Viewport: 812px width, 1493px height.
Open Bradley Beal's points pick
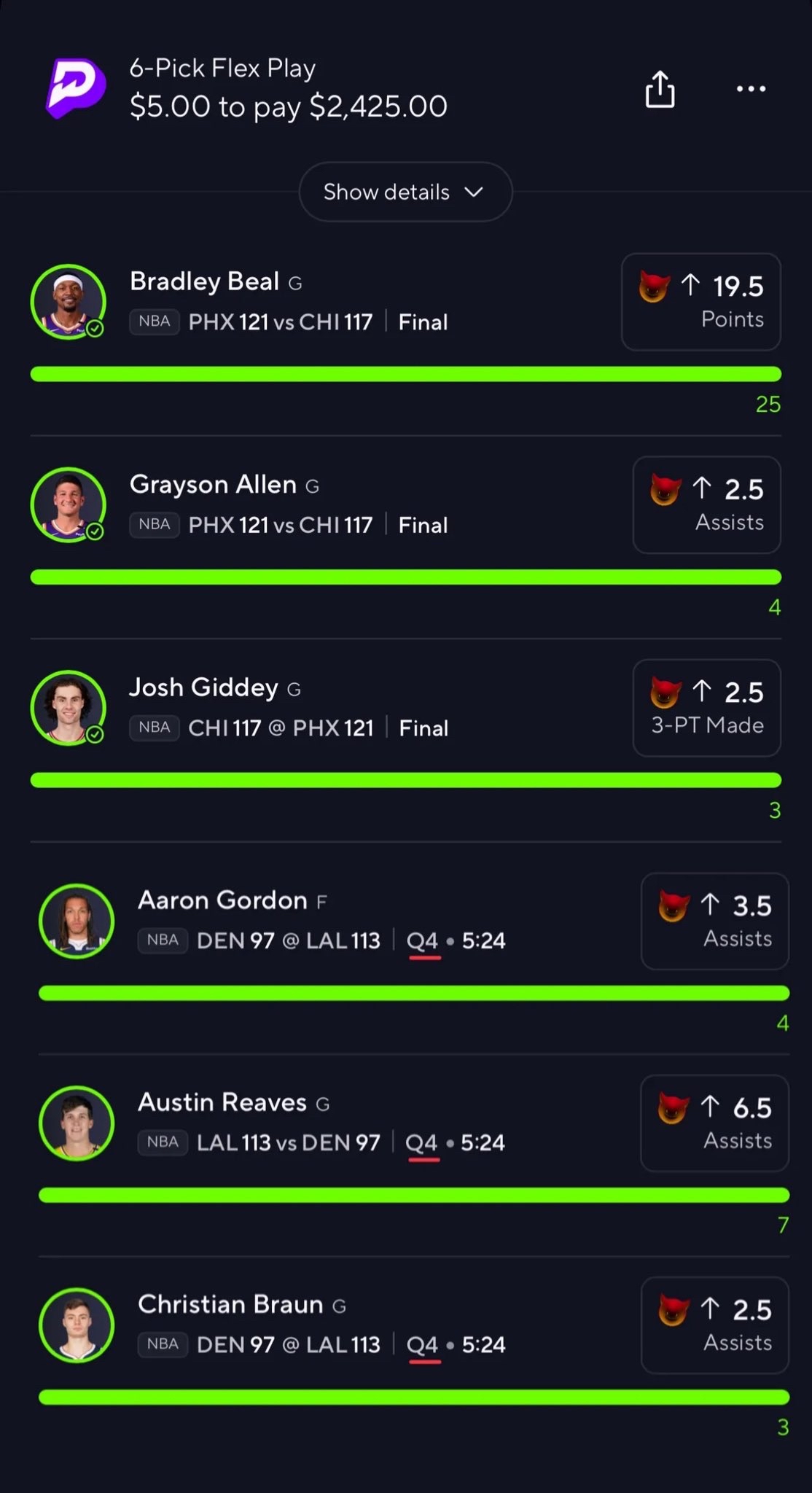click(700, 302)
